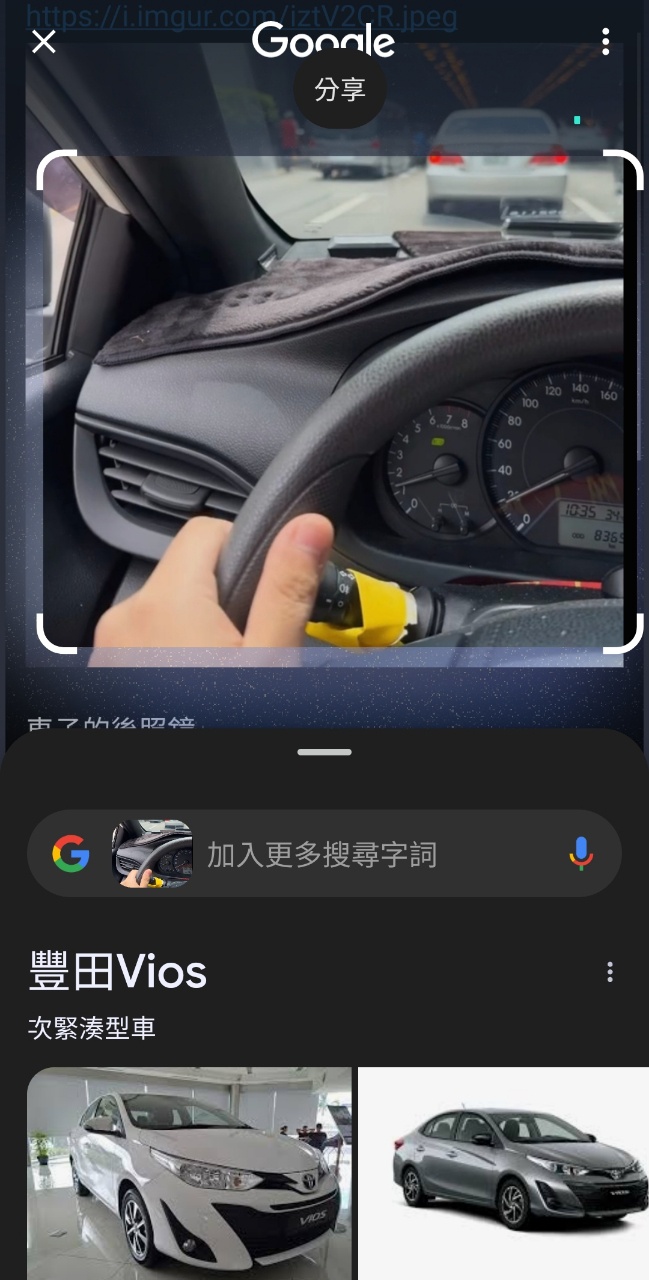Screen dimensions: 649x1280
Task: Tap the image thumbnail in search bar
Action: (x=152, y=854)
